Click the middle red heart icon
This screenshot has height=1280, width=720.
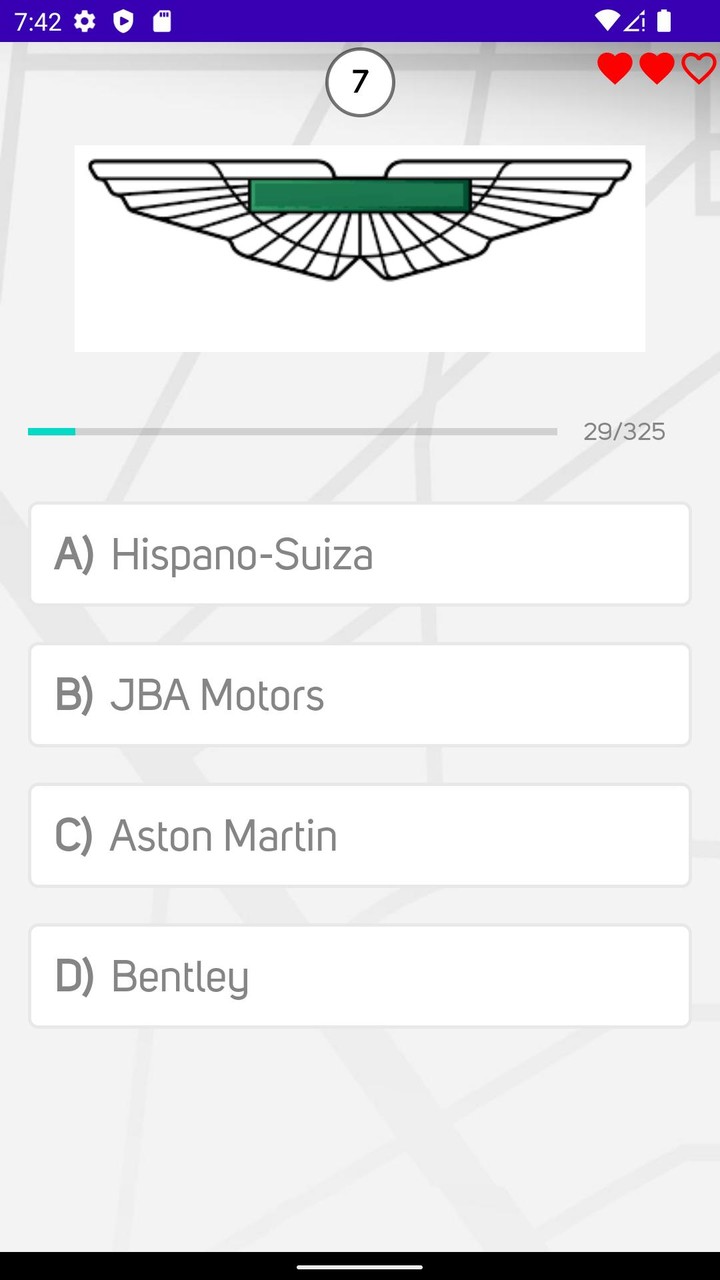655,69
